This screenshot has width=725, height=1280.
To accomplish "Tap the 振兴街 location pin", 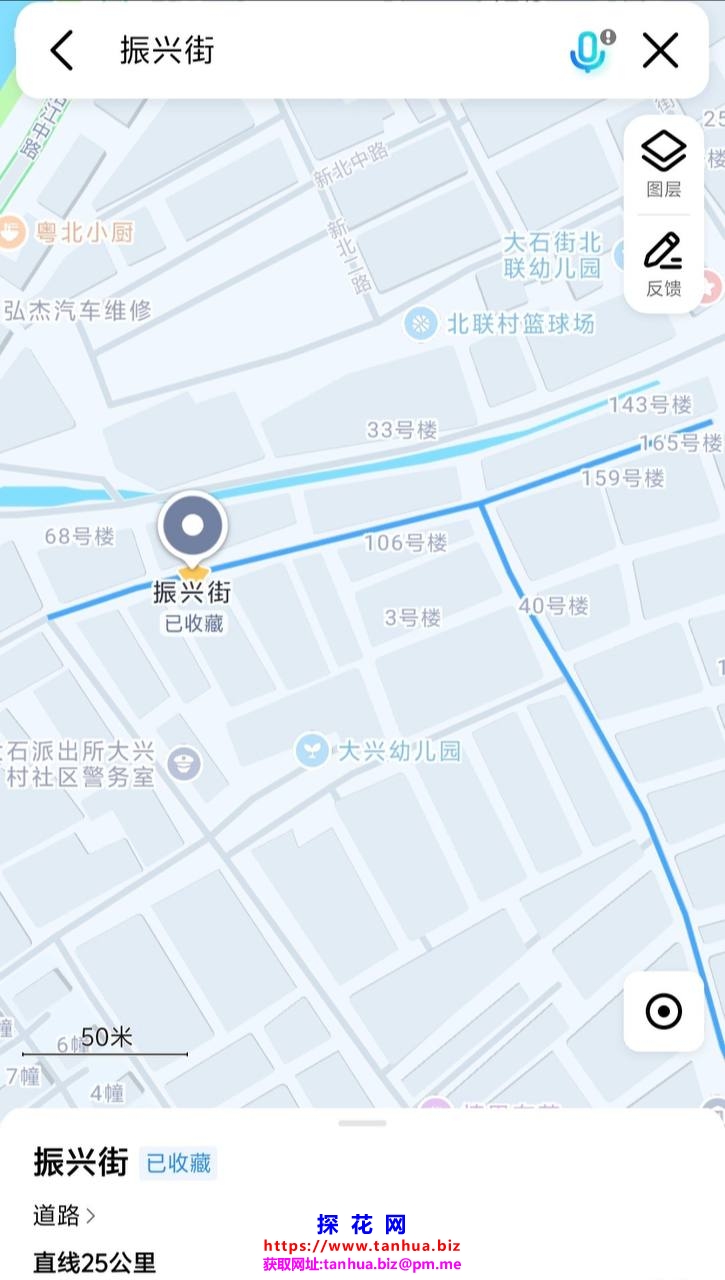I will pyautogui.click(x=193, y=526).
